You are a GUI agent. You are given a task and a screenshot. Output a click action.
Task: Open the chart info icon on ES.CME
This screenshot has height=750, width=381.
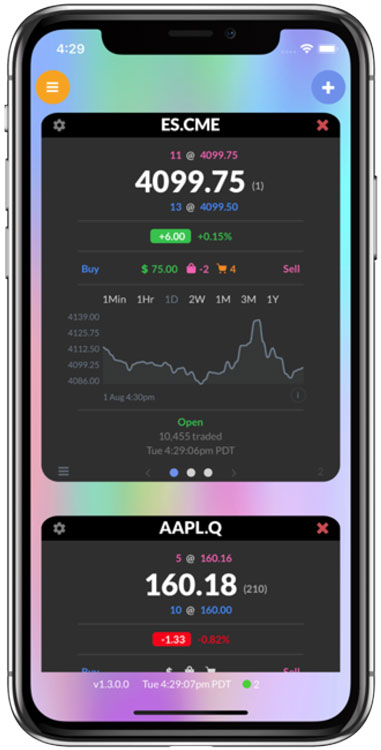(x=298, y=396)
